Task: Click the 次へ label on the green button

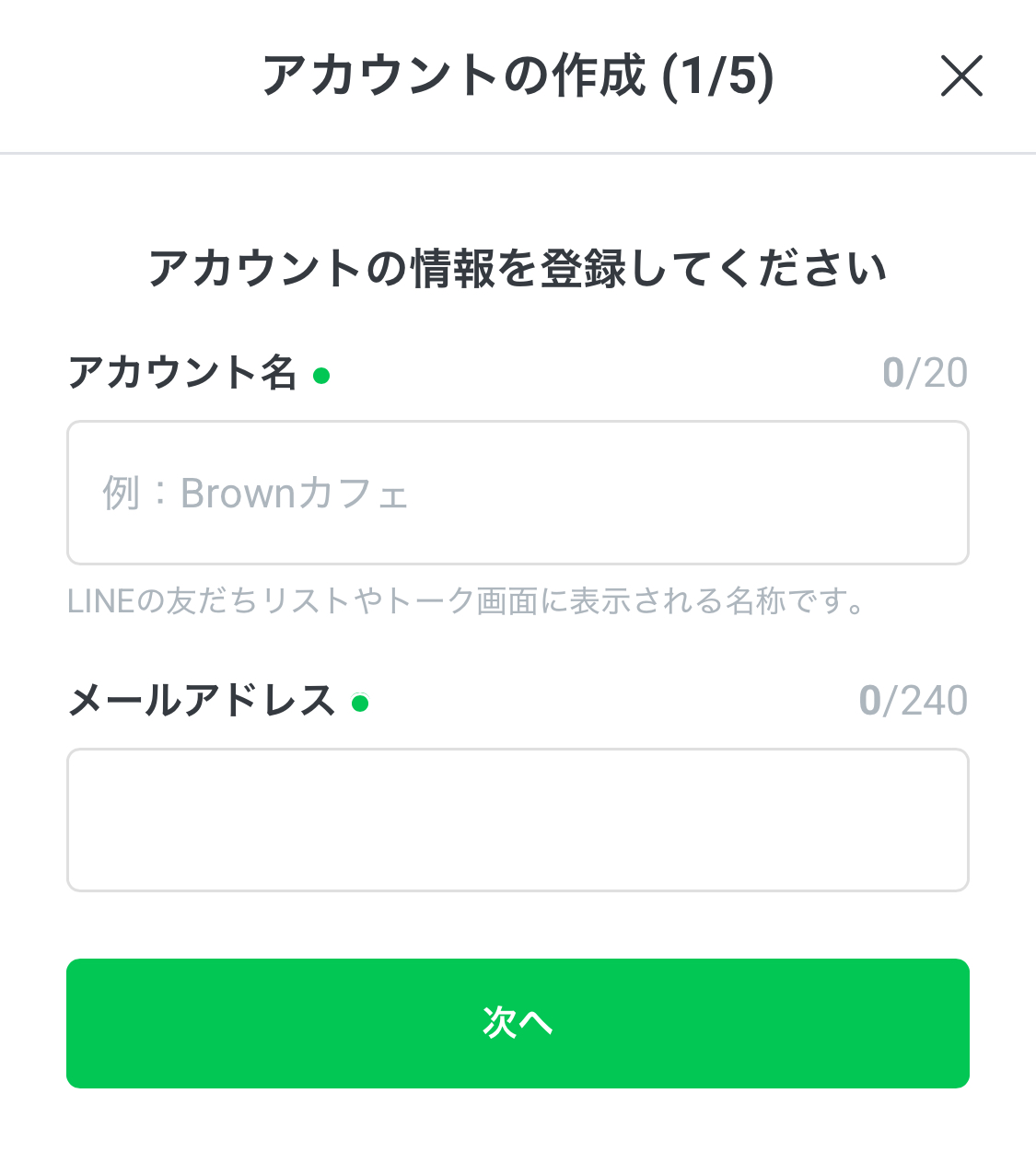Action: [518, 1023]
